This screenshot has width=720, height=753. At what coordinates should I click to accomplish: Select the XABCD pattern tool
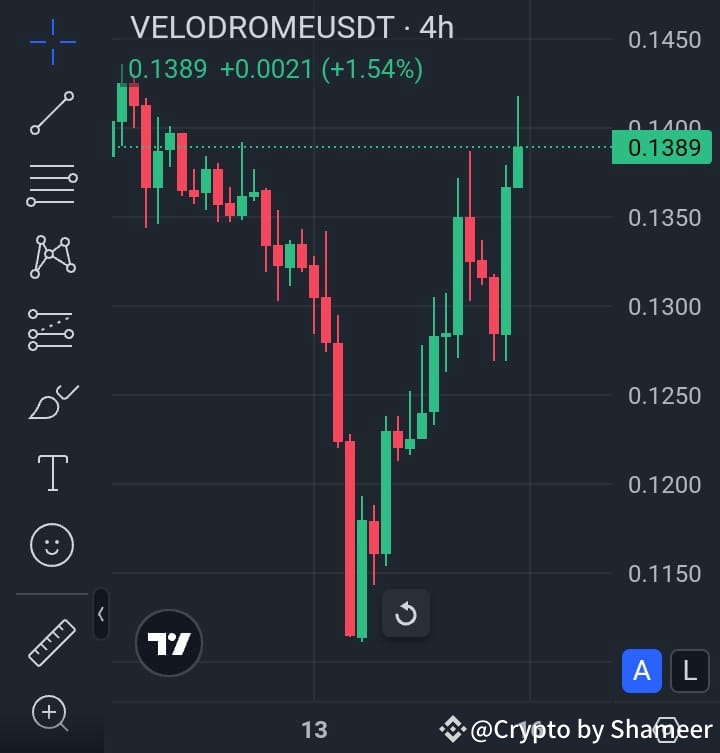tap(52, 256)
